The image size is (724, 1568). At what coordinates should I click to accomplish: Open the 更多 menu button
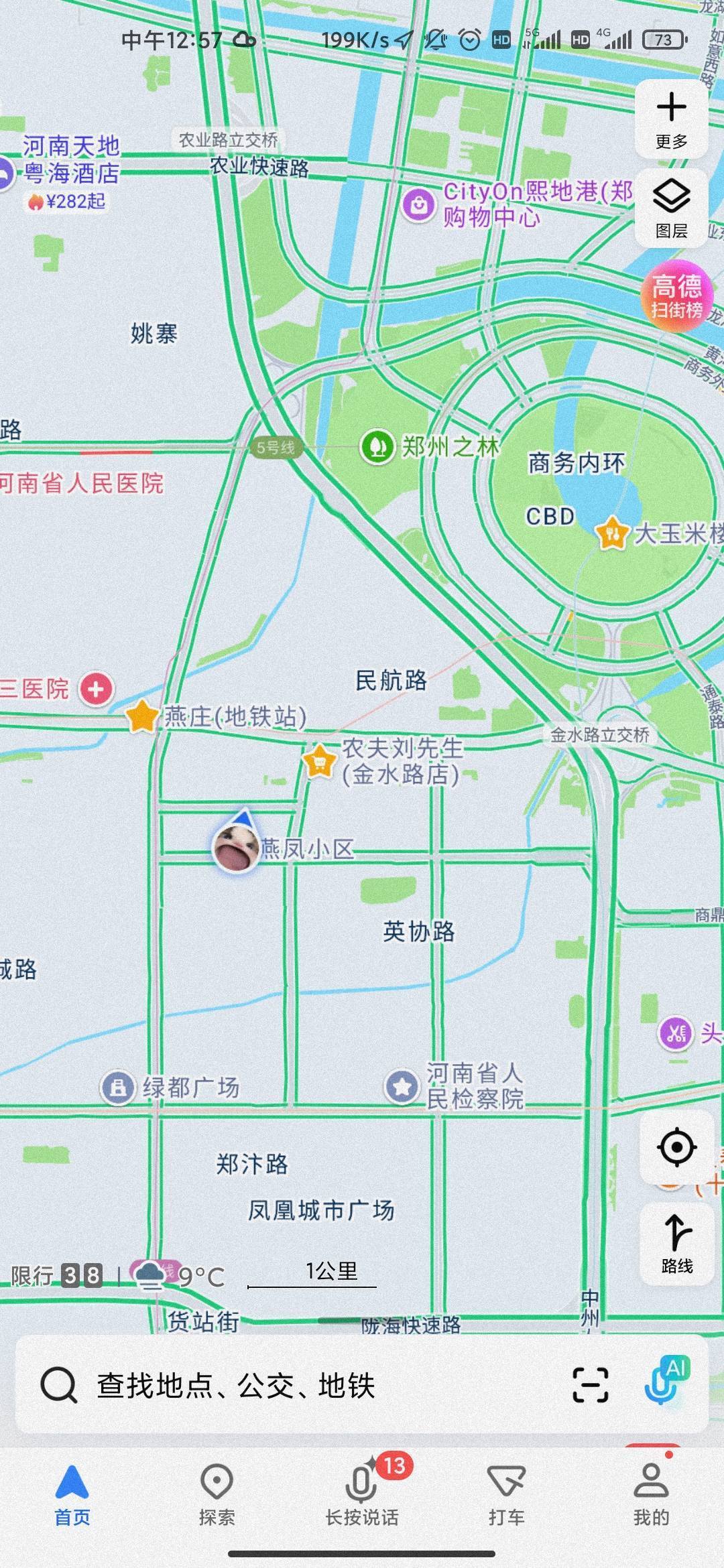(671, 119)
